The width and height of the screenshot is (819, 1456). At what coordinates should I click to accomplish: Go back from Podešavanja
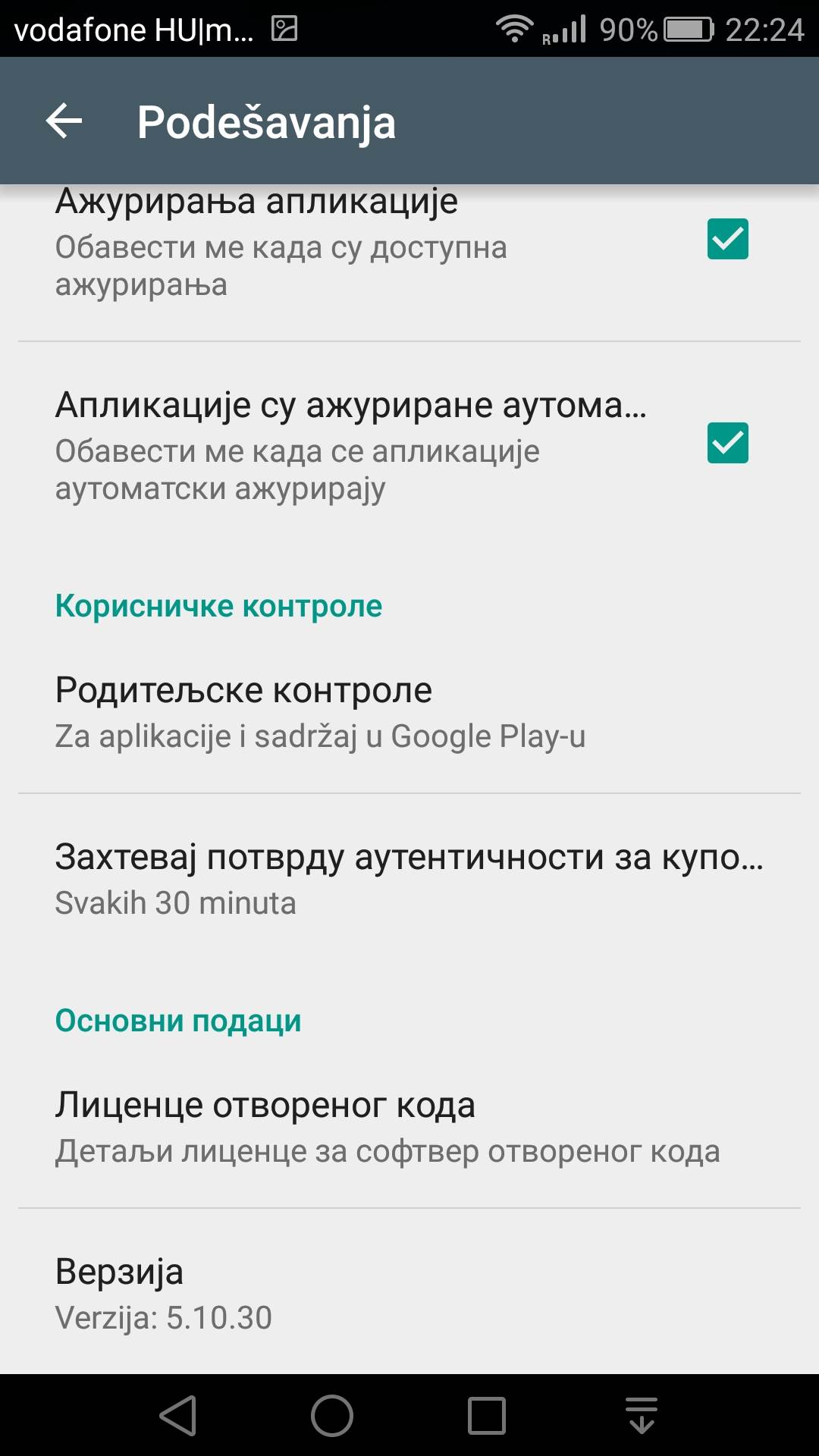click(64, 121)
